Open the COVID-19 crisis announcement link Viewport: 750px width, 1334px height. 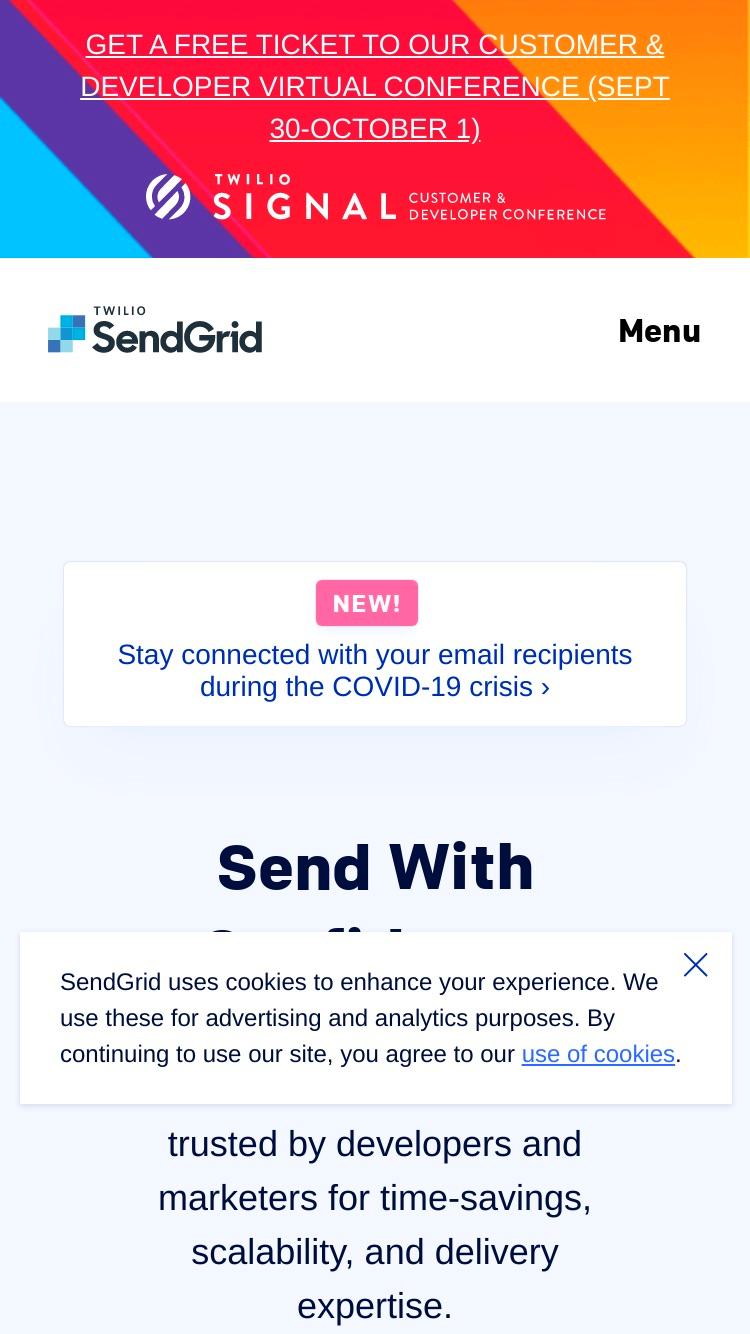pyautogui.click(x=375, y=671)
